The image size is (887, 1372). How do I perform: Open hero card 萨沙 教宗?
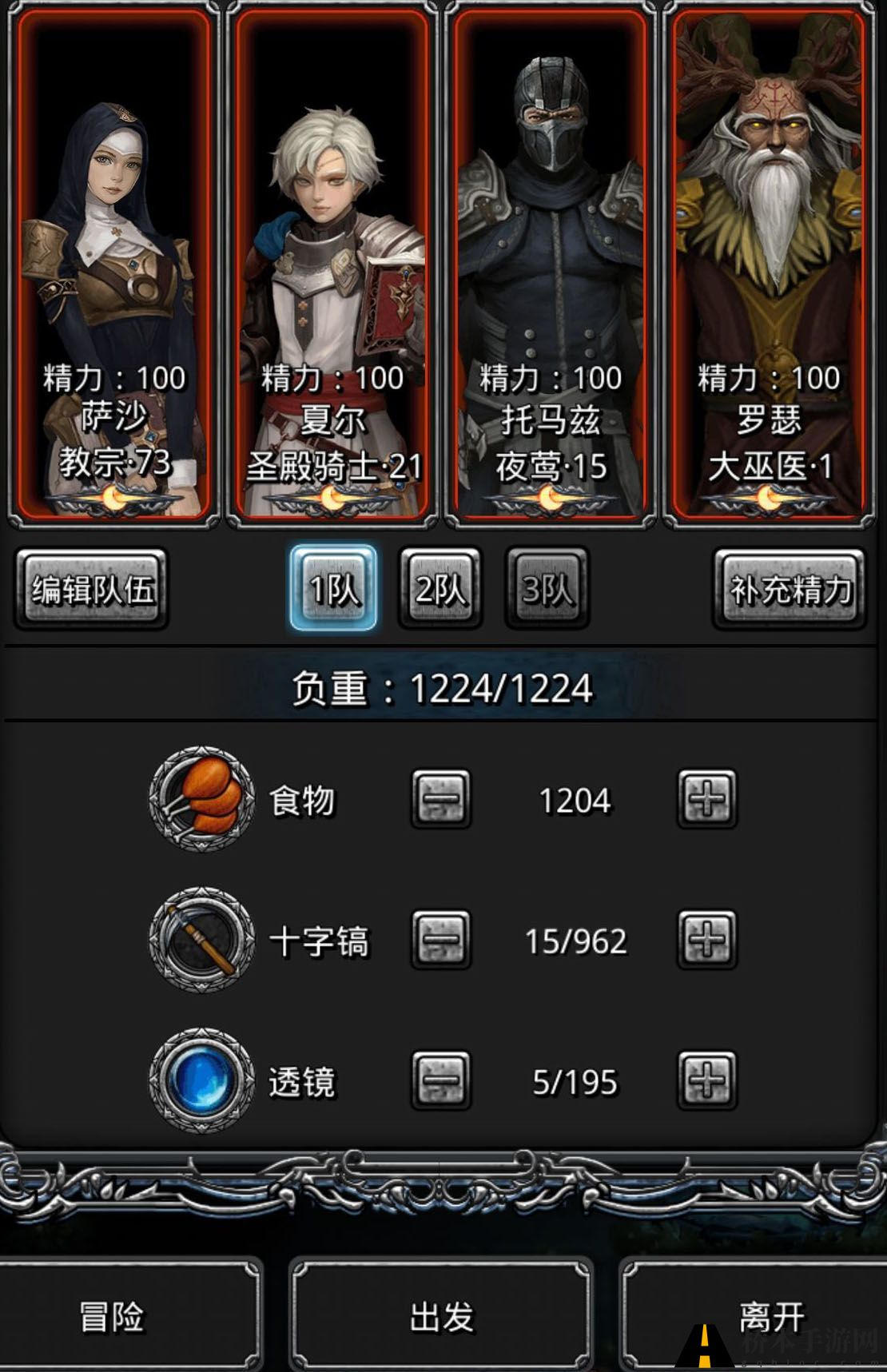[x=113, y=264]
